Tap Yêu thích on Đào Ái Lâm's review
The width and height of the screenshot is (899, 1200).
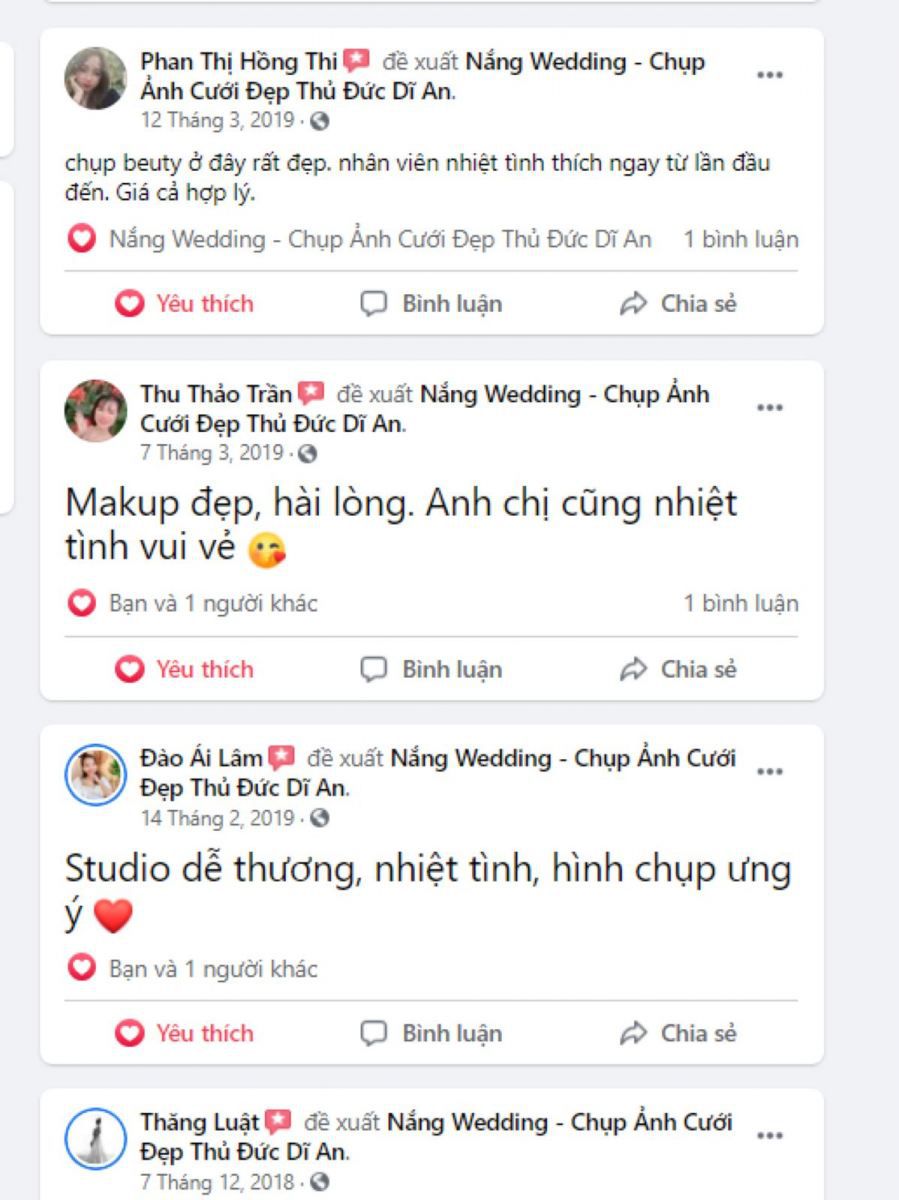(184, 1033)
